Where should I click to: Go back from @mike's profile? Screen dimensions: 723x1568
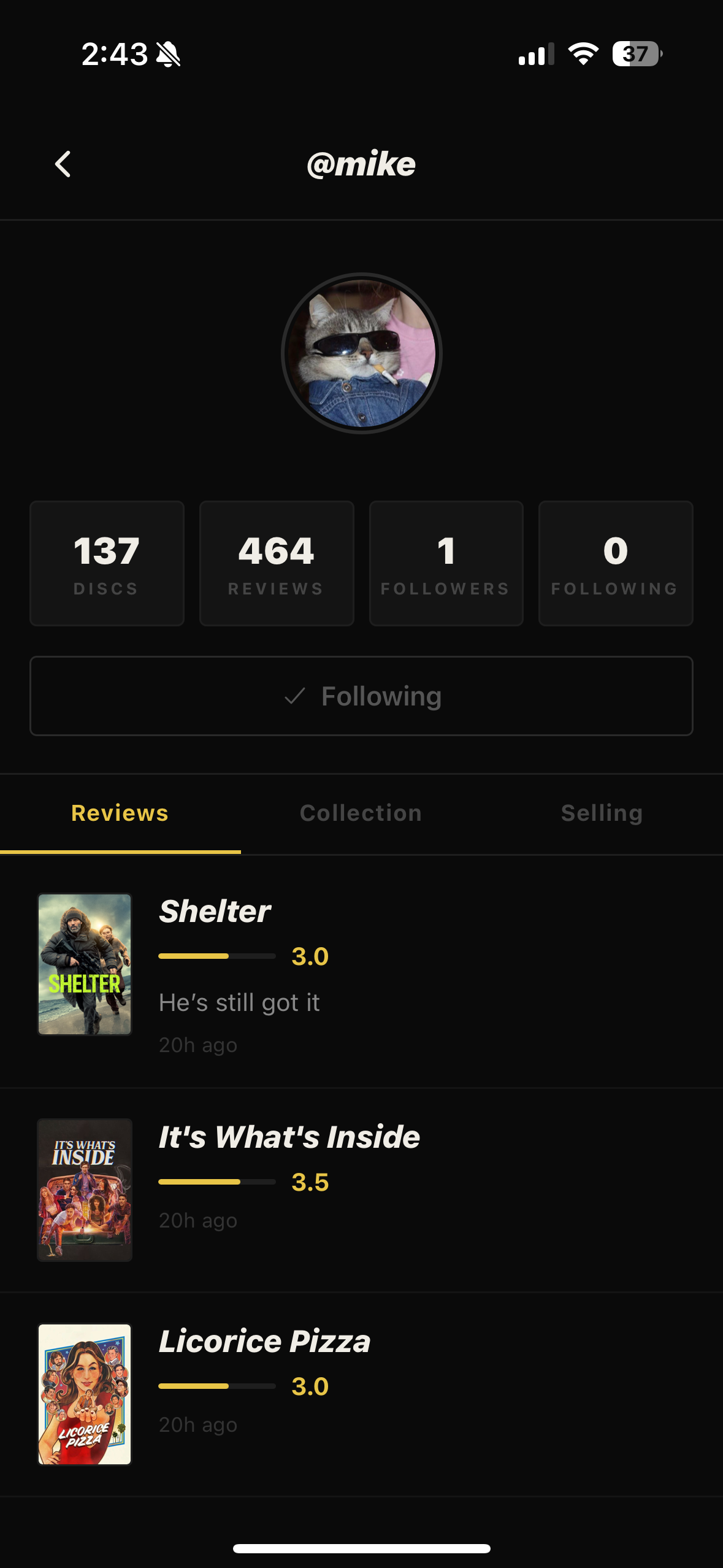pyautogui.click(x=63, y=164)
